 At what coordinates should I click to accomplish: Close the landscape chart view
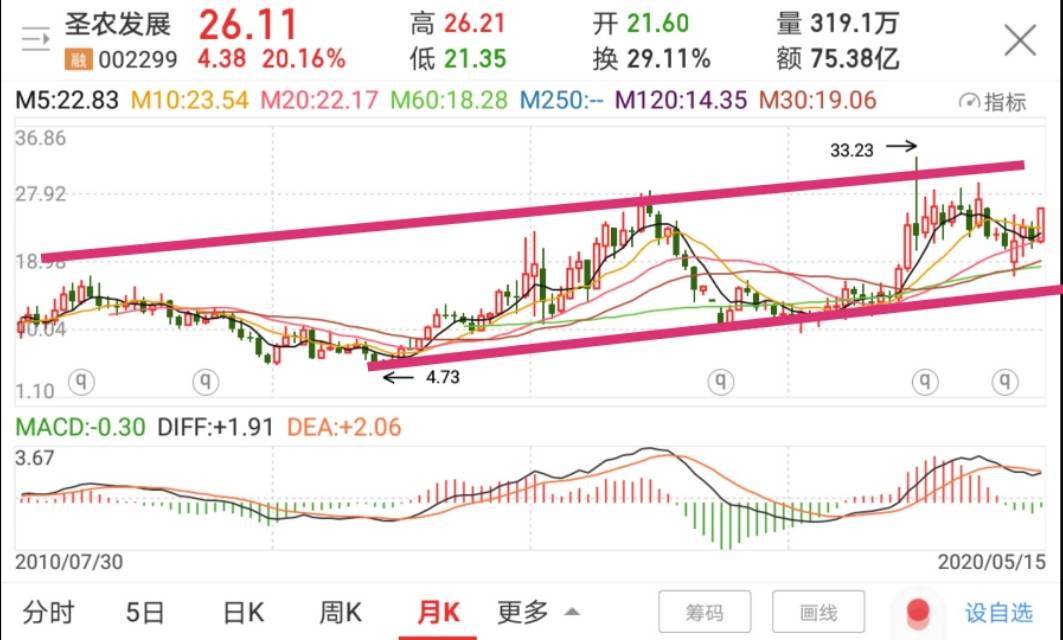click(x=1020, y=41)
